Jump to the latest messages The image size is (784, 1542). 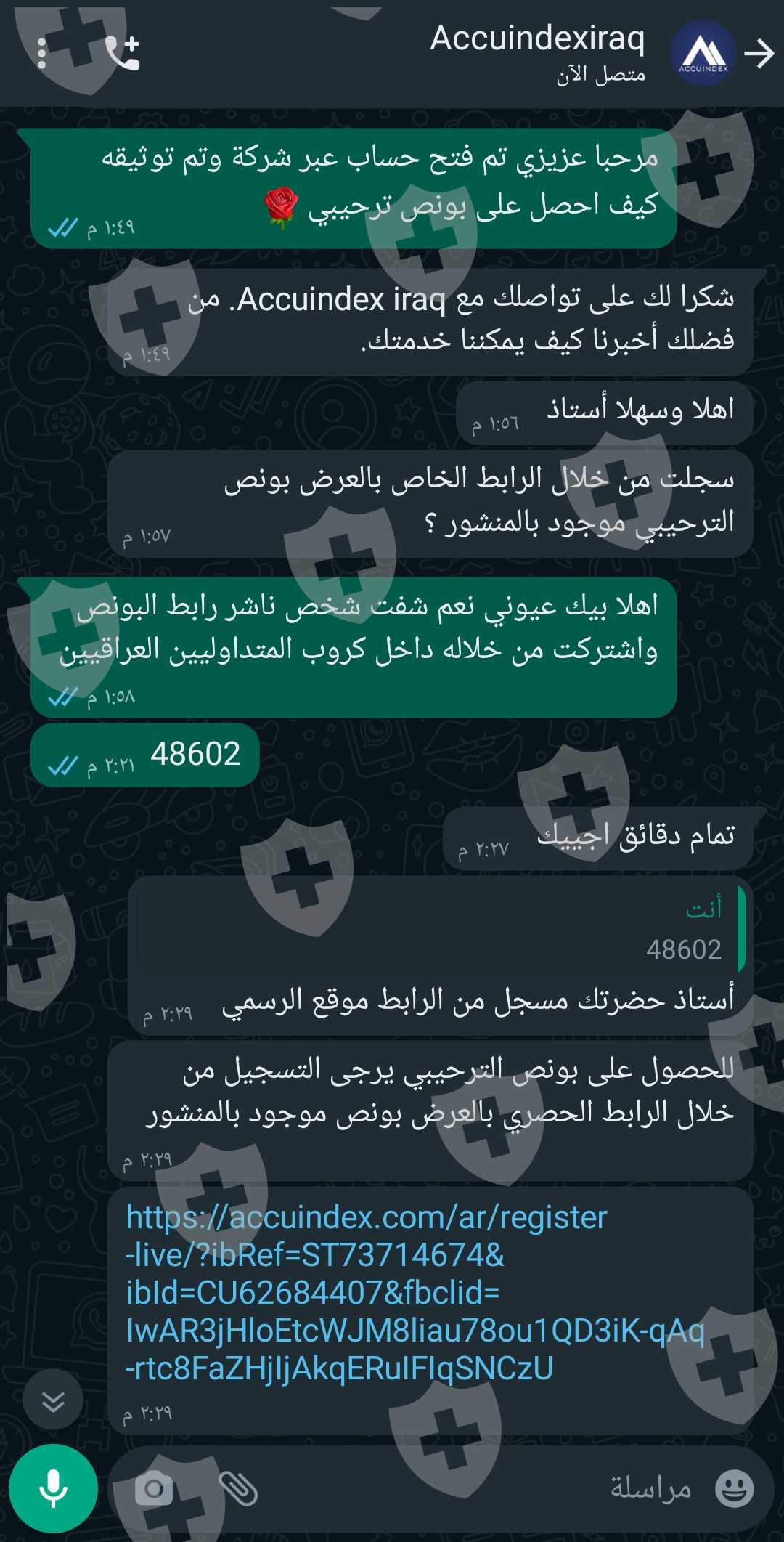[x=53, y=1399]
